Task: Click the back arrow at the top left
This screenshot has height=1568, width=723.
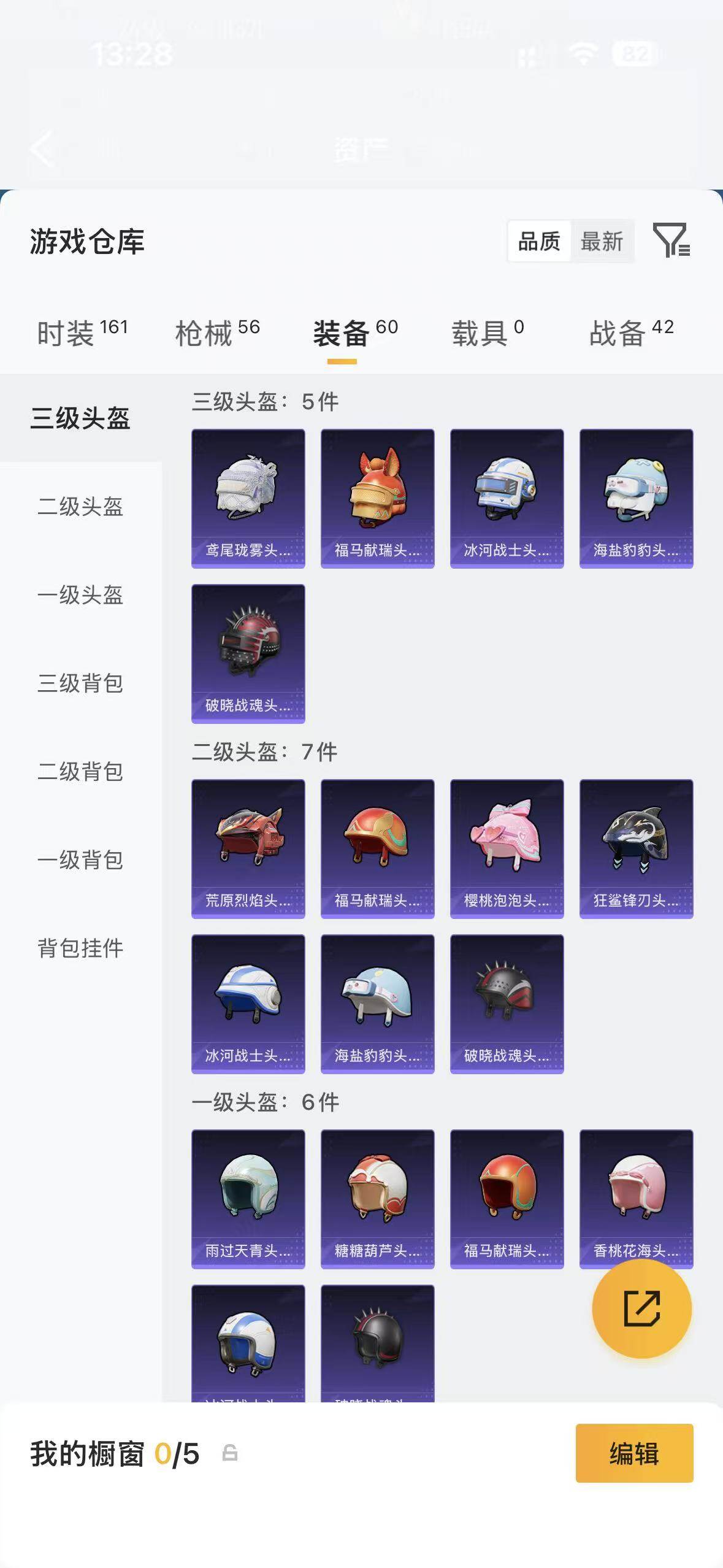Action: [40, 149]
